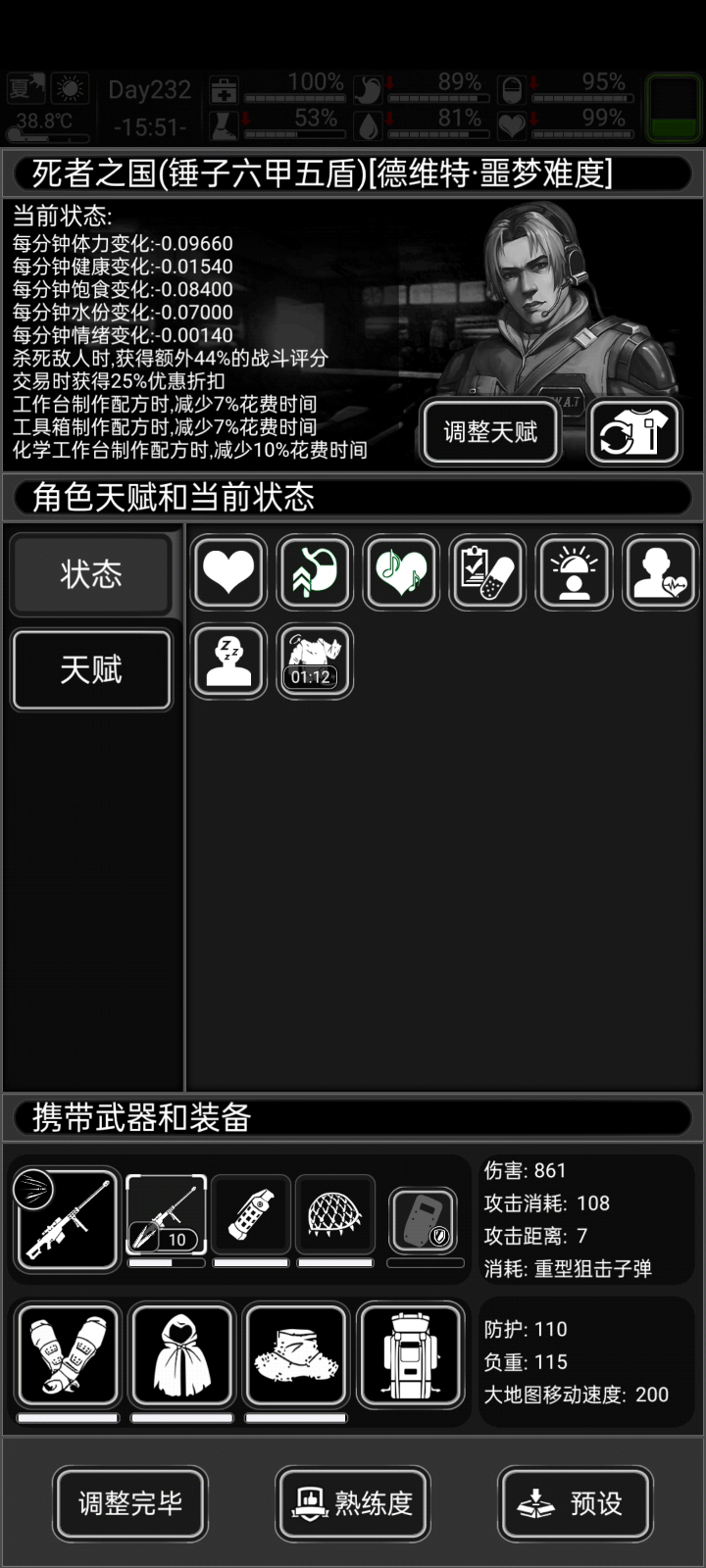The width and height of the screenshot is (706, 1568).
Task: Select the spear rifle slot marked 10
Action: (x=167, y=1215)
